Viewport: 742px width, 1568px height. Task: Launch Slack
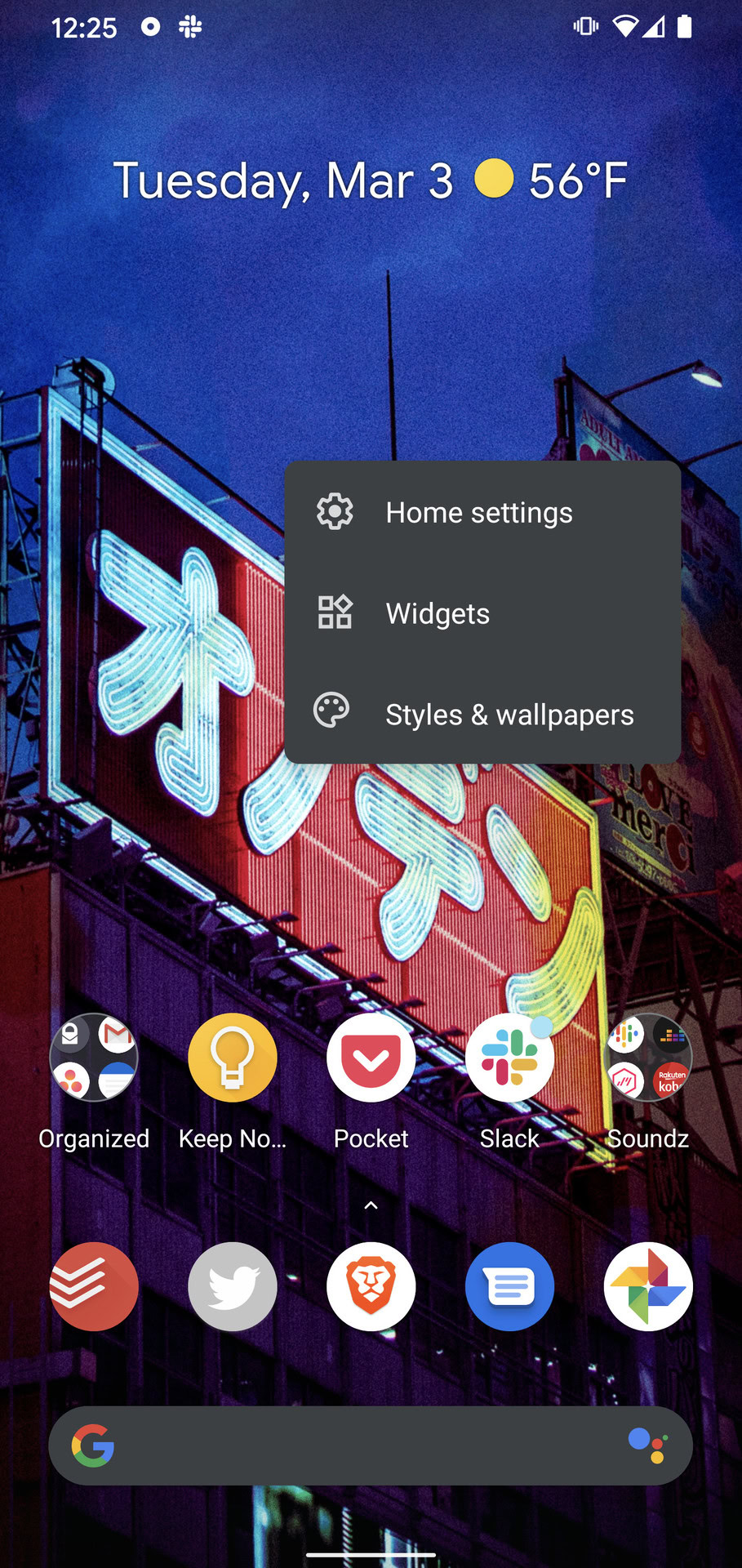509,1058
